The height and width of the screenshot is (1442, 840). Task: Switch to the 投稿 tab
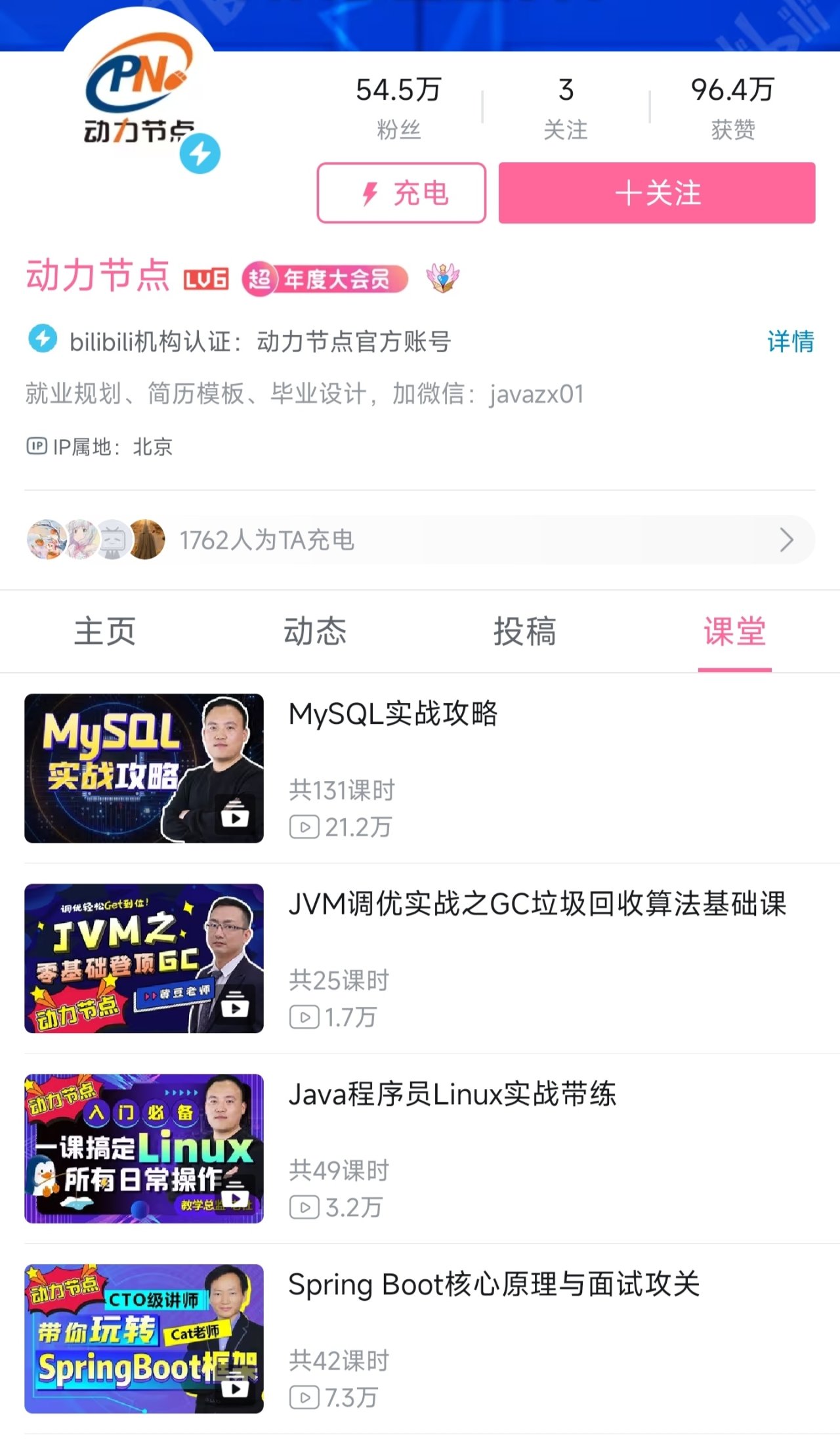pos(525,631)
